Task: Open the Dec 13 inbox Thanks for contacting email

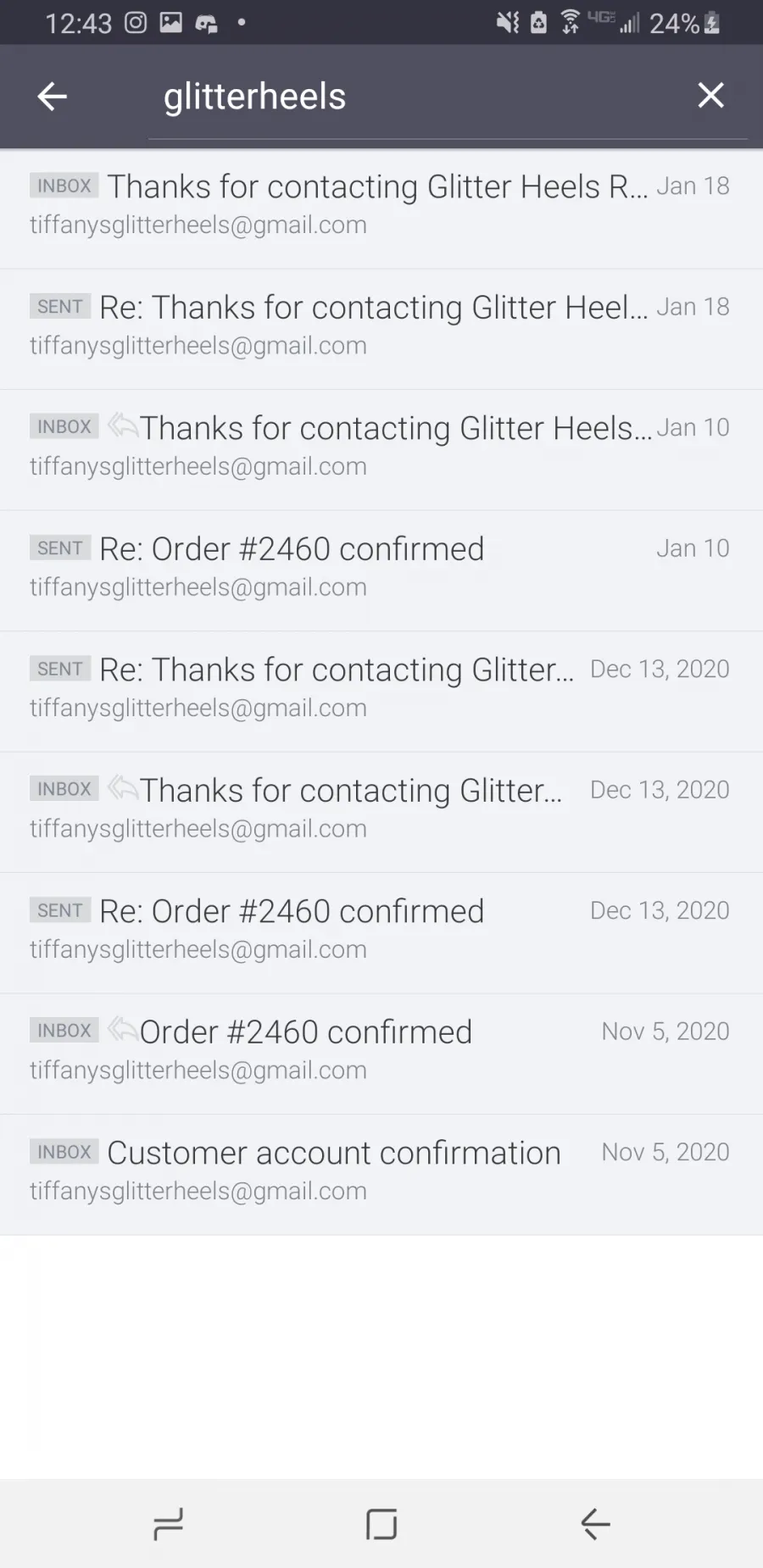Action: (381, 813)
